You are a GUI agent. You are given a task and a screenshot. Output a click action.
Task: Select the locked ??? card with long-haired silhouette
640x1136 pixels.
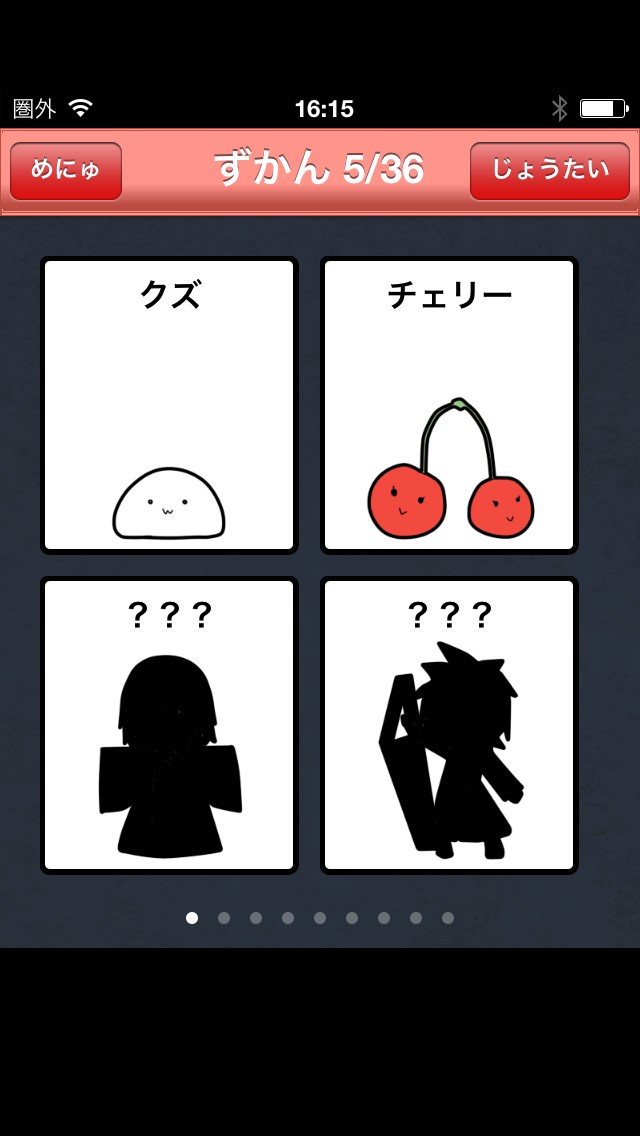(169, 725)
